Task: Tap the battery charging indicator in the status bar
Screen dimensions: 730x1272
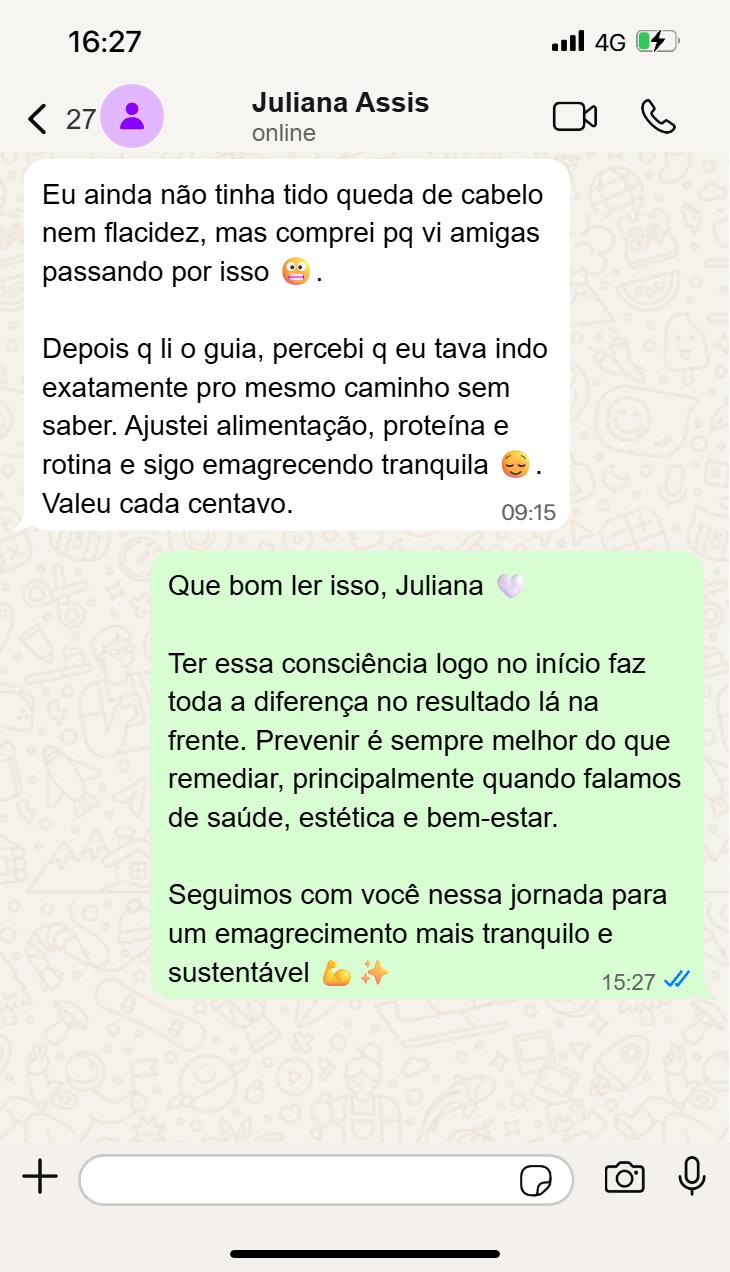Action: click(x=655, y=41)
